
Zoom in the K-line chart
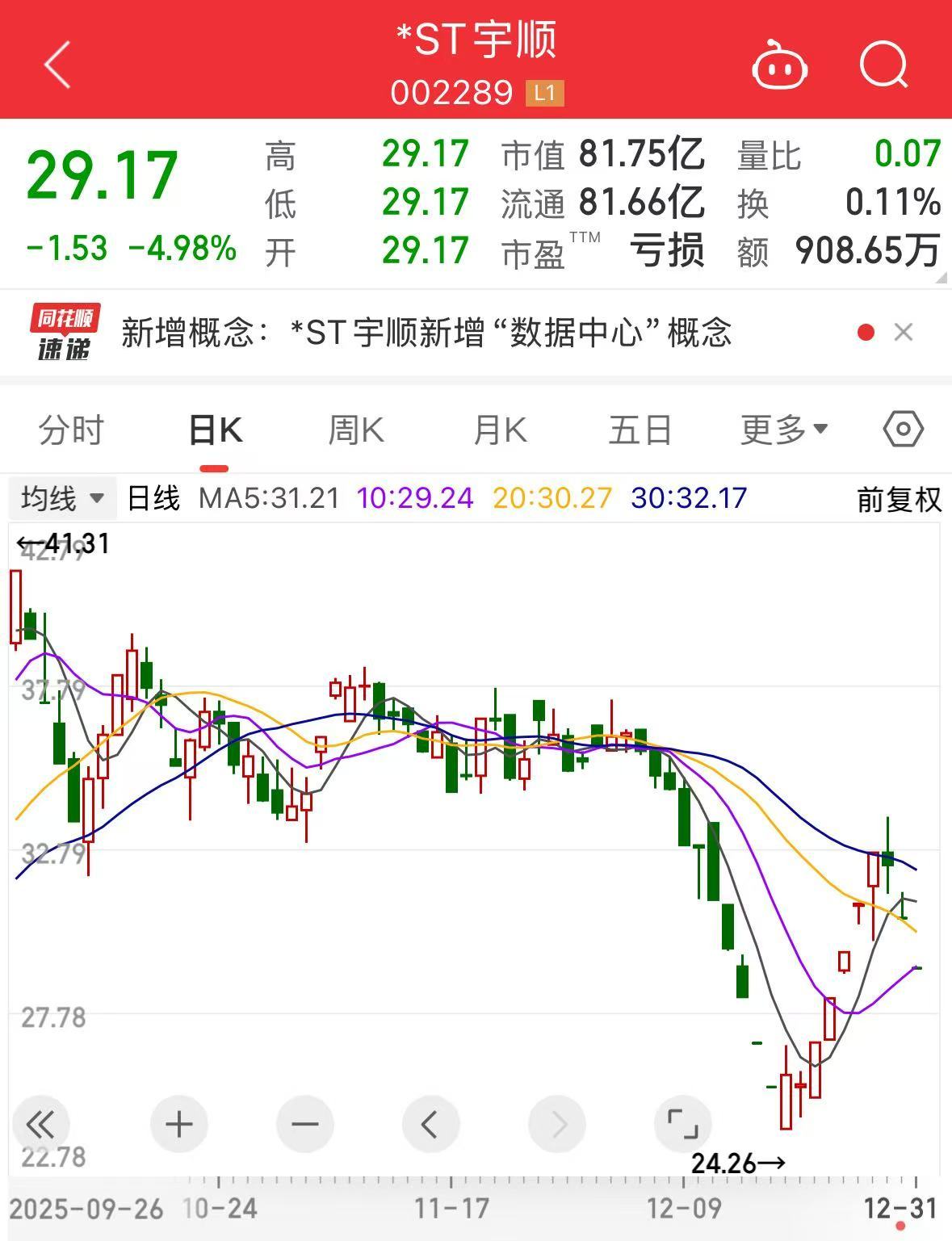tap(178, 1124)
